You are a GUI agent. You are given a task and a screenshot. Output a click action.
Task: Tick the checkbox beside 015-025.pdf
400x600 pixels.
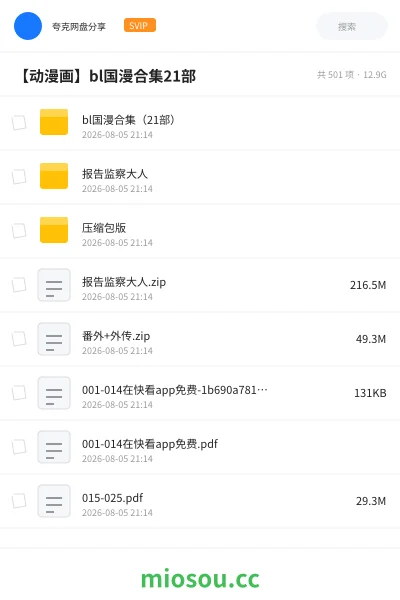(19, 501)
